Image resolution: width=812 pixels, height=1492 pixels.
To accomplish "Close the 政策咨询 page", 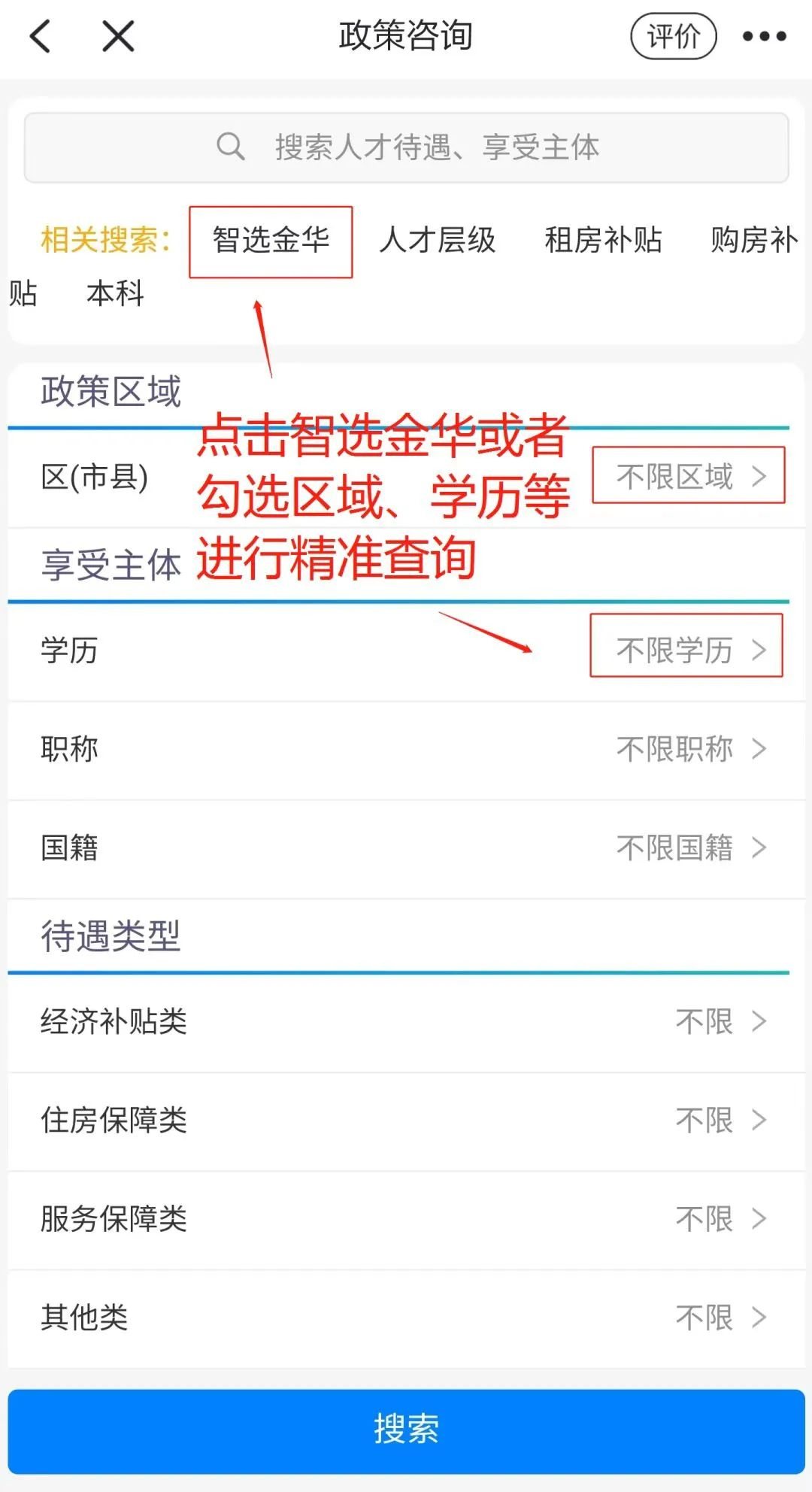I will 118,36.
